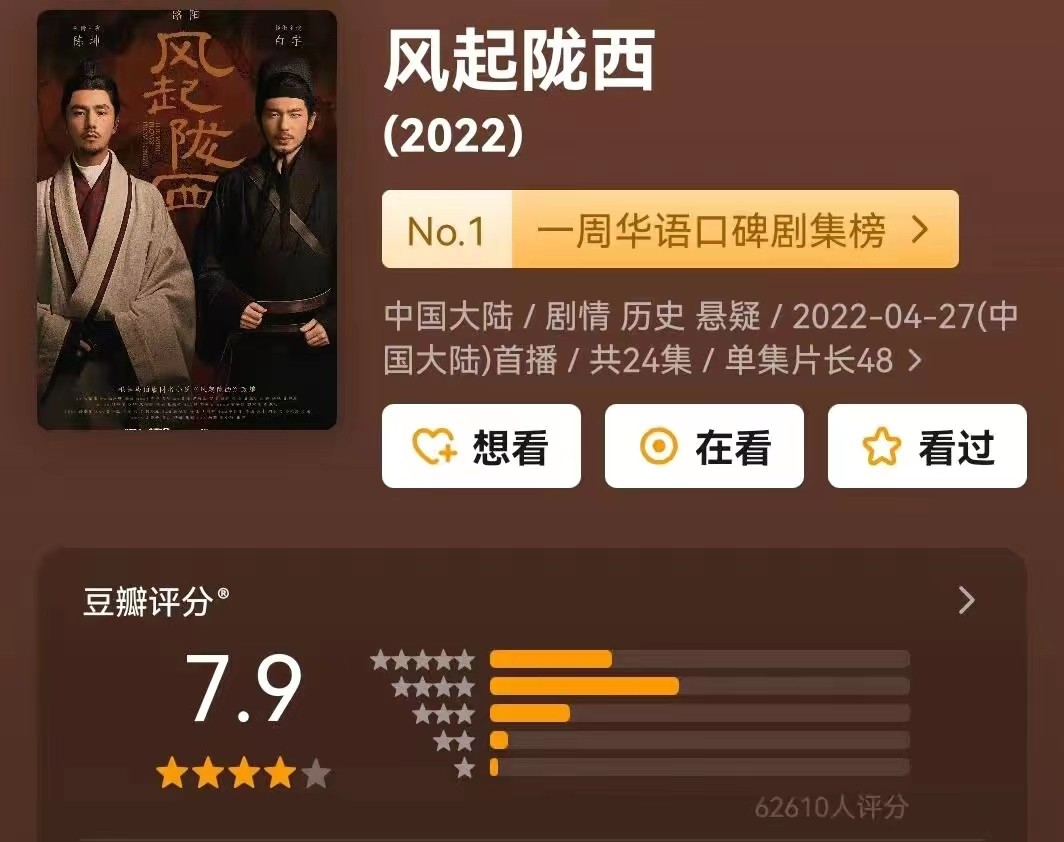Open the No.1 一周华语口碑剧集榜 ranking banner
This screenshot has height=842, width=1064.
click(670, 230)
